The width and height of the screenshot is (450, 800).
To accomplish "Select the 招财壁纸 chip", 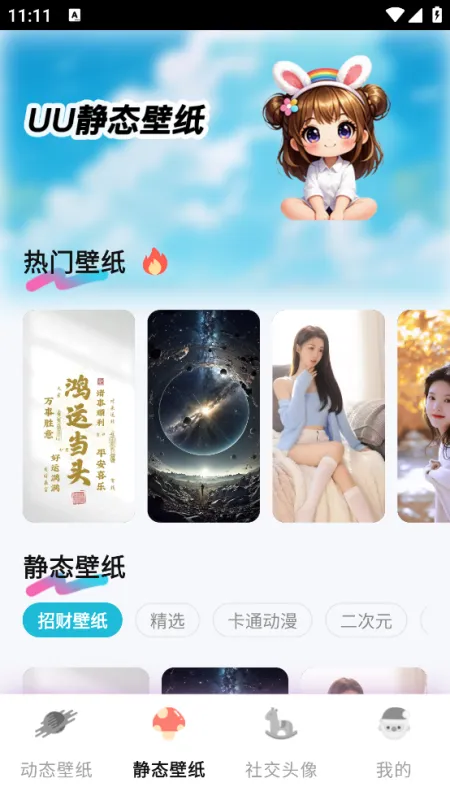I will tap(72, 620).
